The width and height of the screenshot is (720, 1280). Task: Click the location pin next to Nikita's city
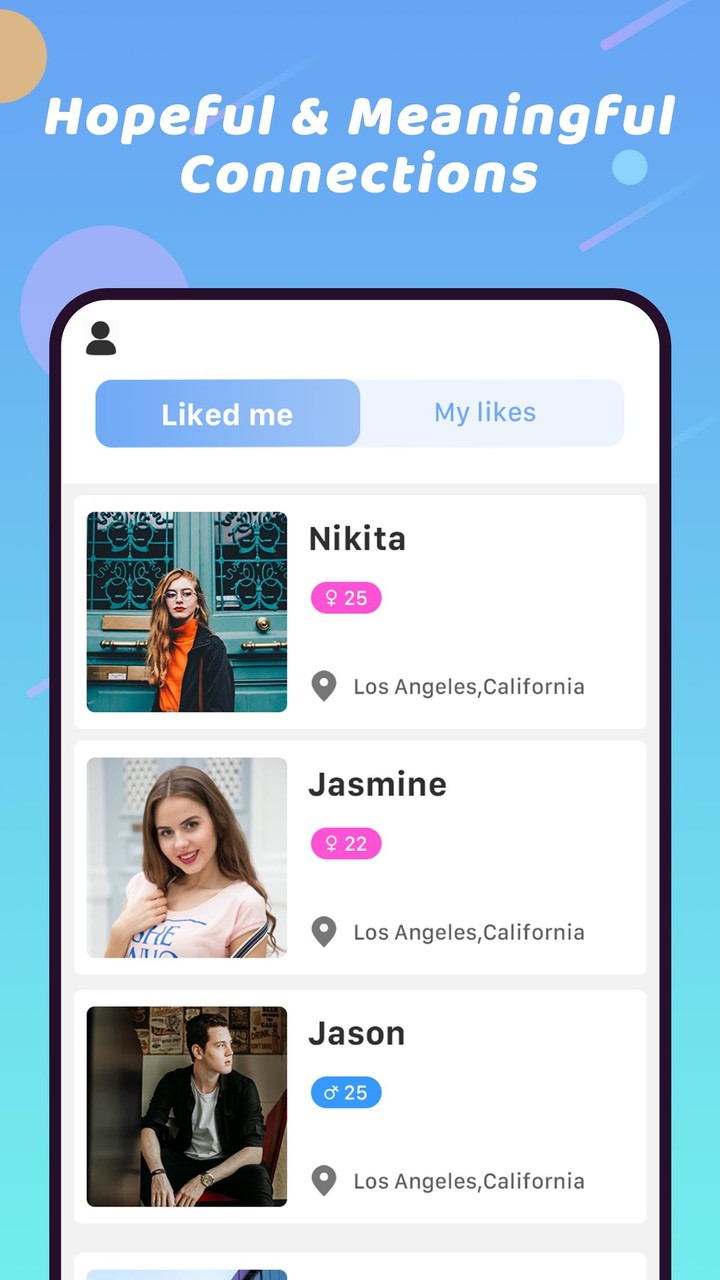pos(323,686)
